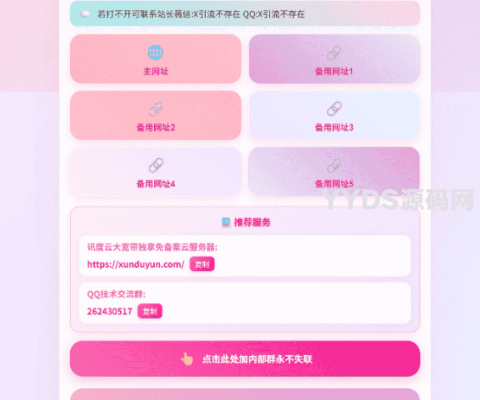Copy the xunduyun.com server URL
480x400 pixels.
tap(202, 264)
